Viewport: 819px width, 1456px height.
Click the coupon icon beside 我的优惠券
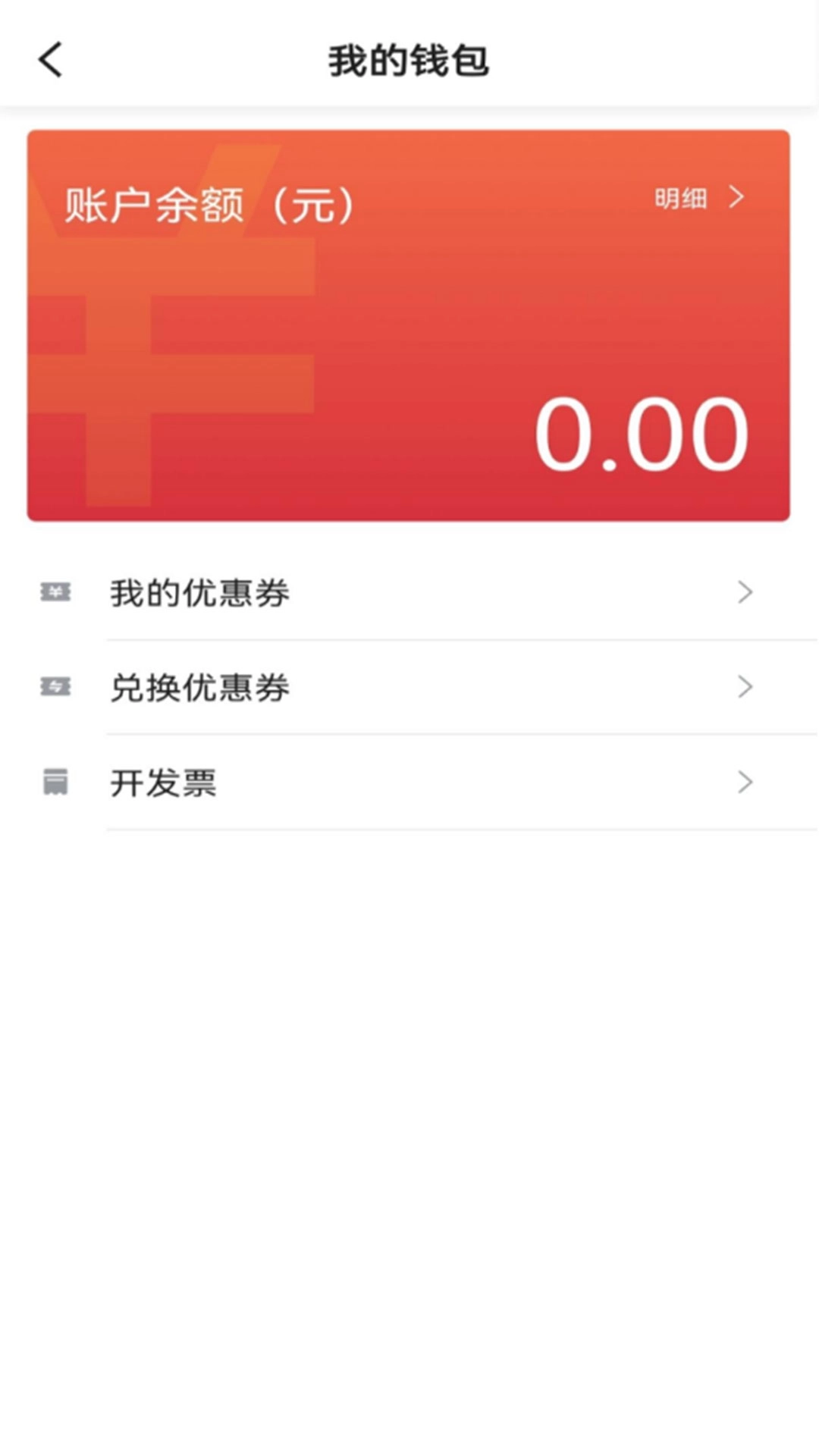click(54, 594)
